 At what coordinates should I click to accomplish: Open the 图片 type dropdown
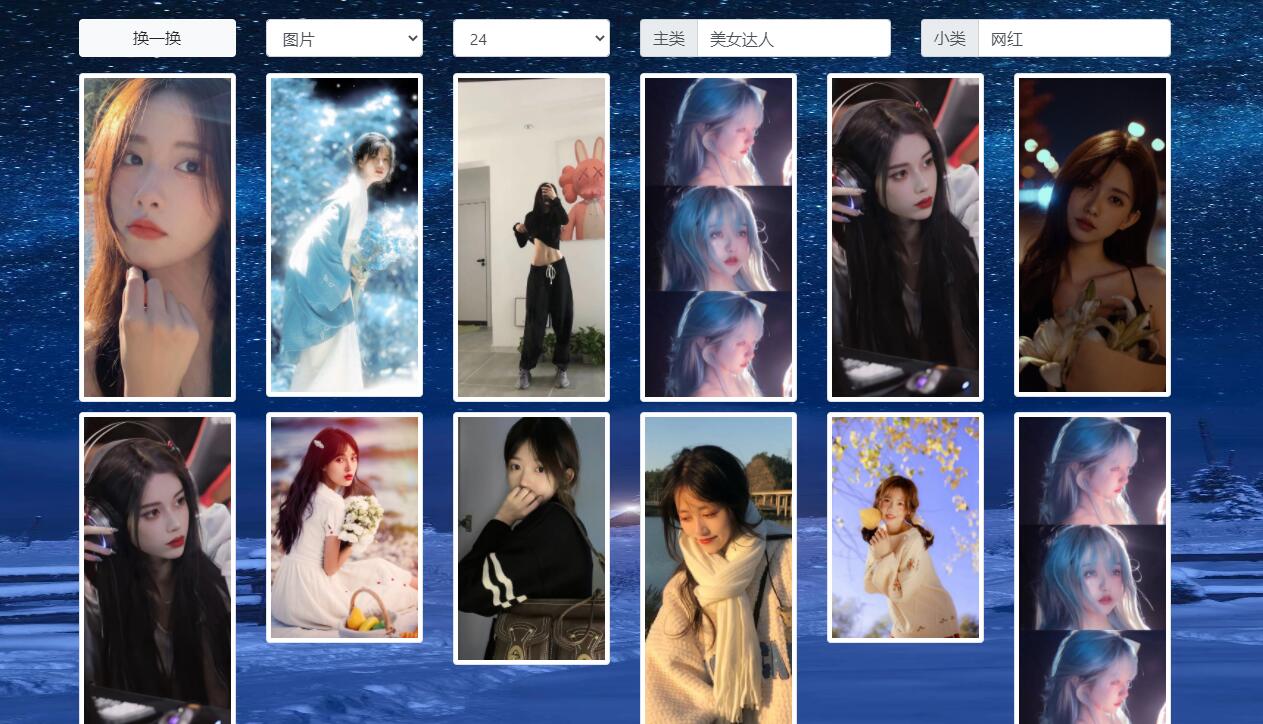(x=344, y=39)
